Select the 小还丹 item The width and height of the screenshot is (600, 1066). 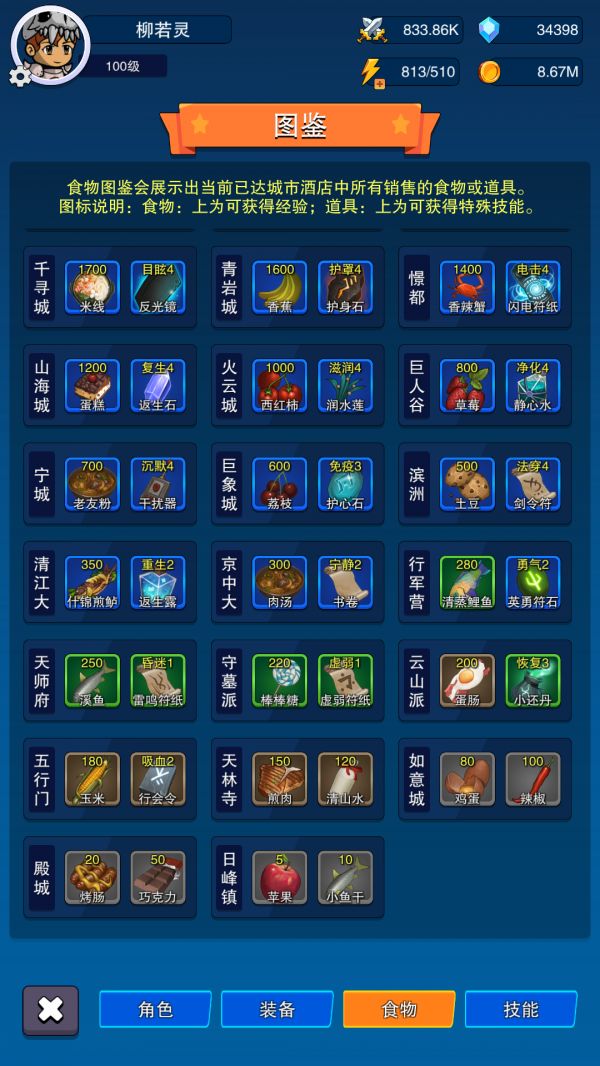pos(533,680)
